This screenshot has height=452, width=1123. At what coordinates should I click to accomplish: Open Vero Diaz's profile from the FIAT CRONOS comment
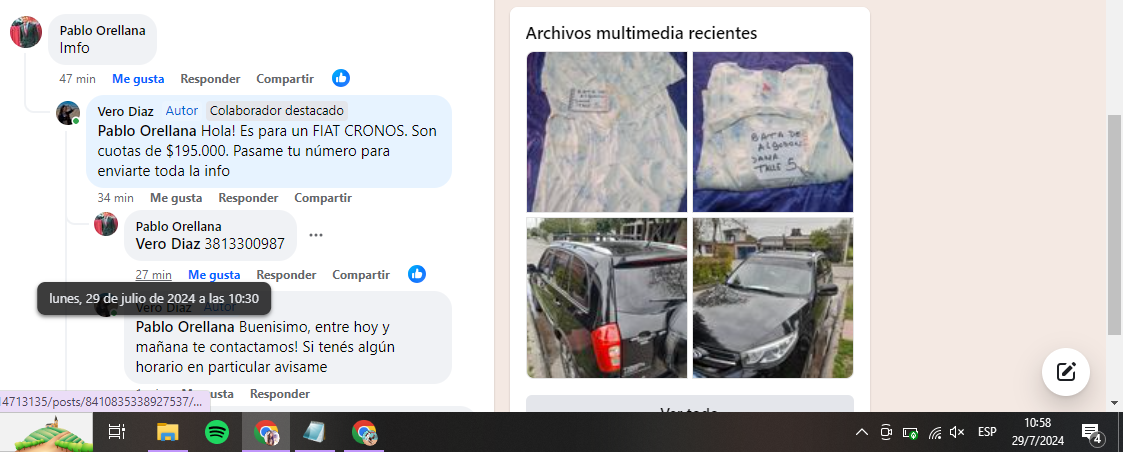coord(125,111)
